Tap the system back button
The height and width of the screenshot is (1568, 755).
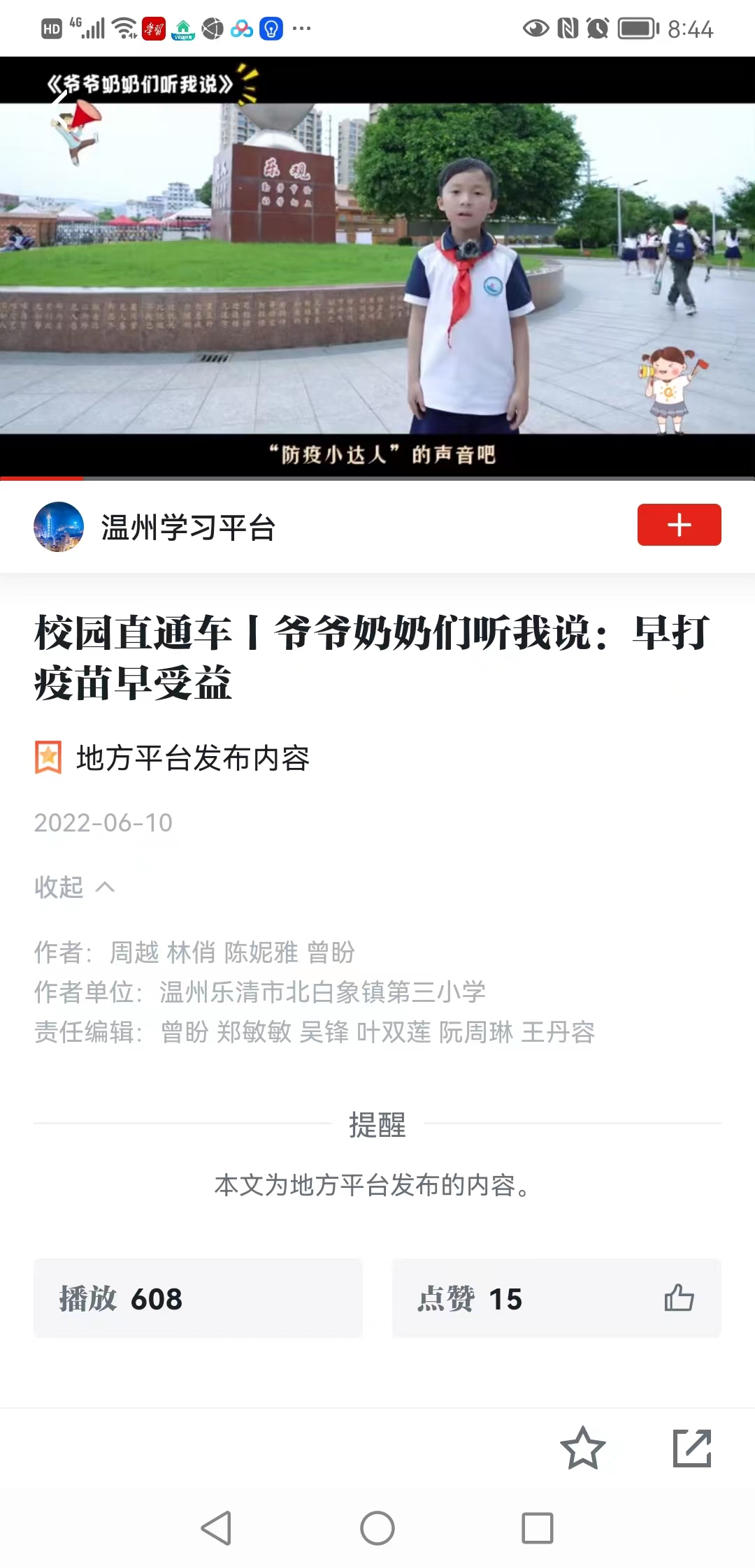point(216,1528)
